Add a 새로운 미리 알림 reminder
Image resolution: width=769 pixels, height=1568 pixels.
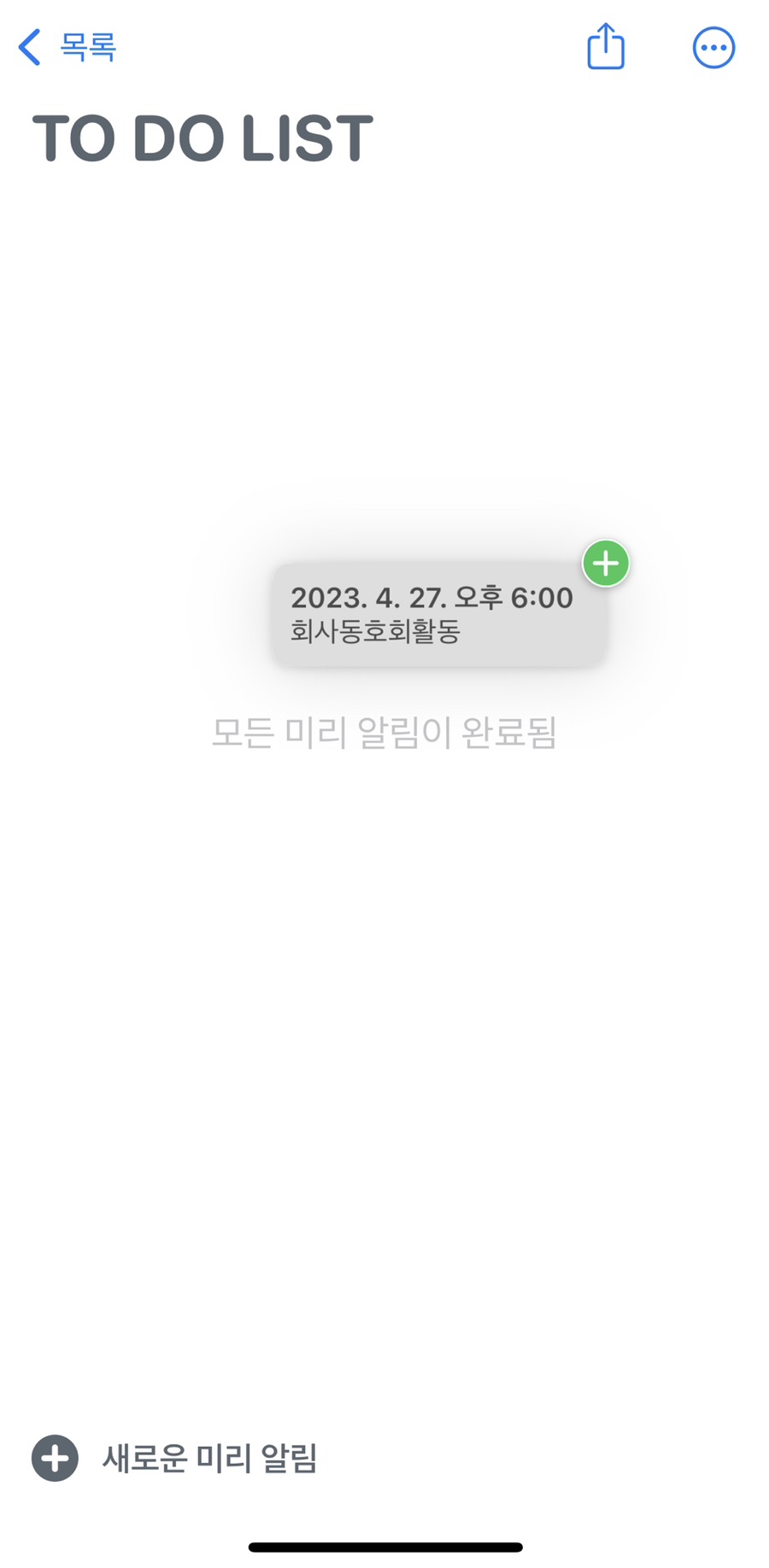(x=174, y=1458)
